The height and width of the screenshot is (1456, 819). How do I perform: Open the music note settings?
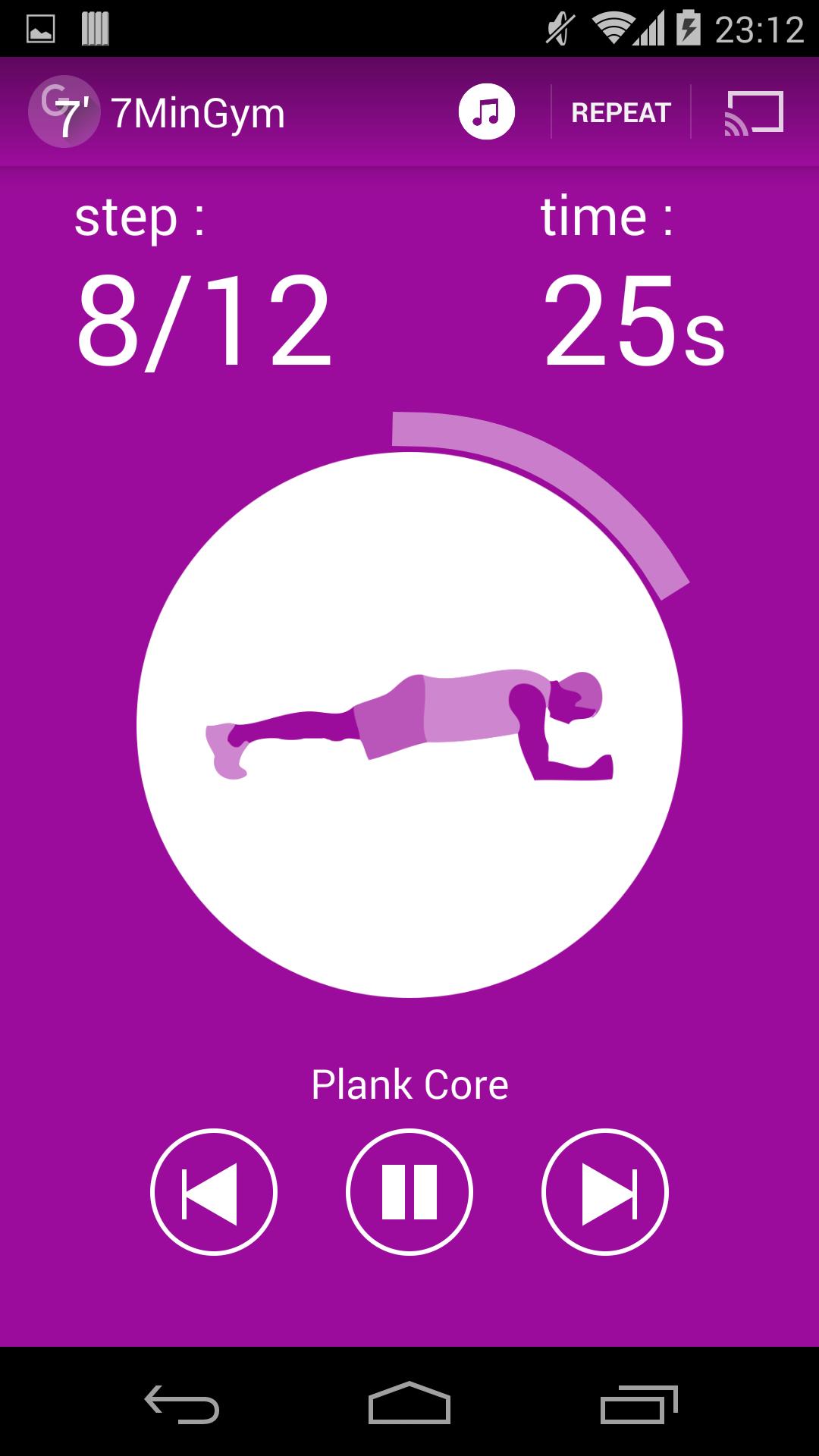(x=486, y=112)
